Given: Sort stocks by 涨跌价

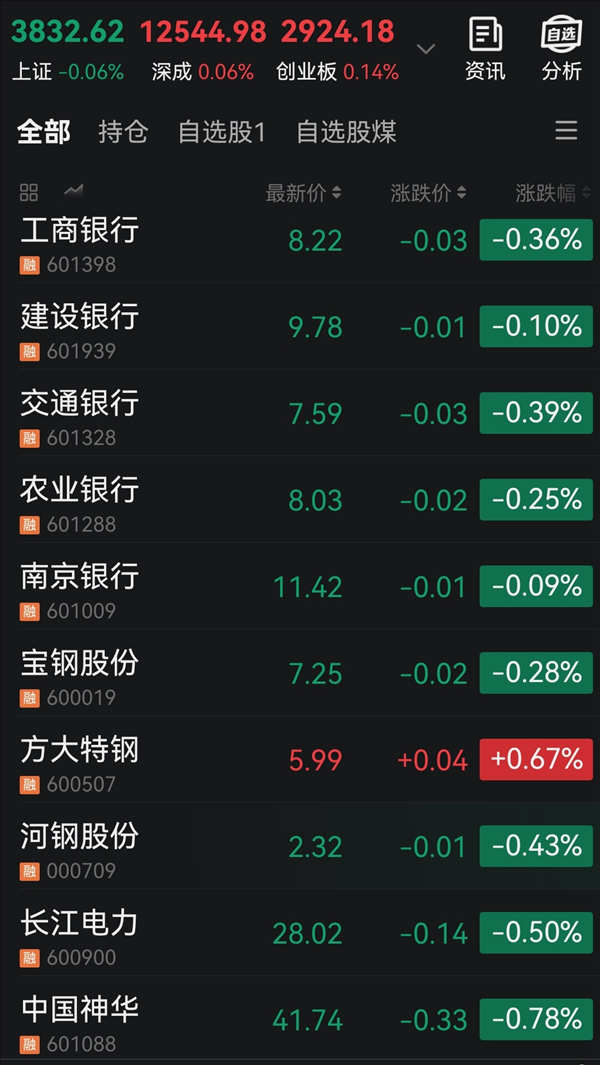Looking at the screenshot, I should (x=428, y=193).
